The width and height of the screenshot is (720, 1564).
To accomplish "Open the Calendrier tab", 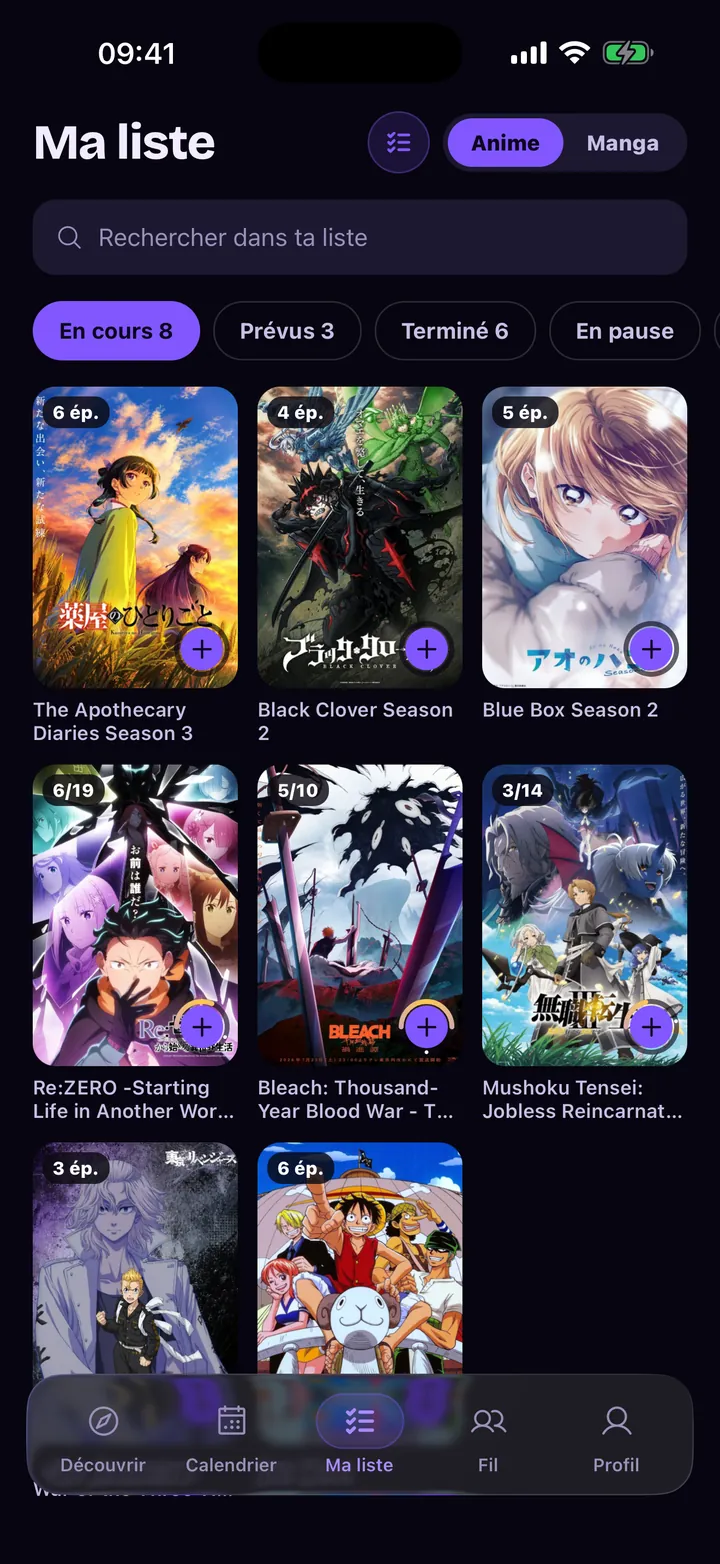I will coord(231,1437).
